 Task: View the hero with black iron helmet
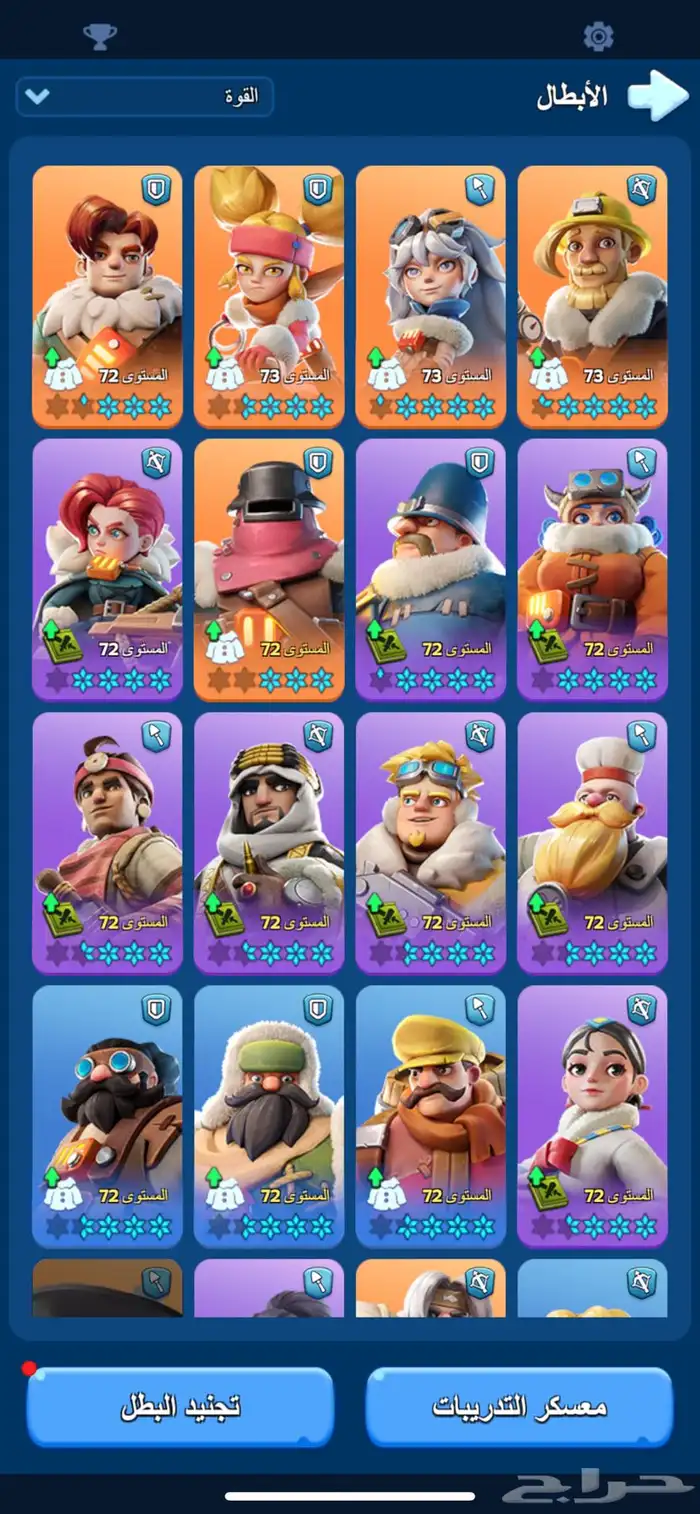click(x=268, y=565)
